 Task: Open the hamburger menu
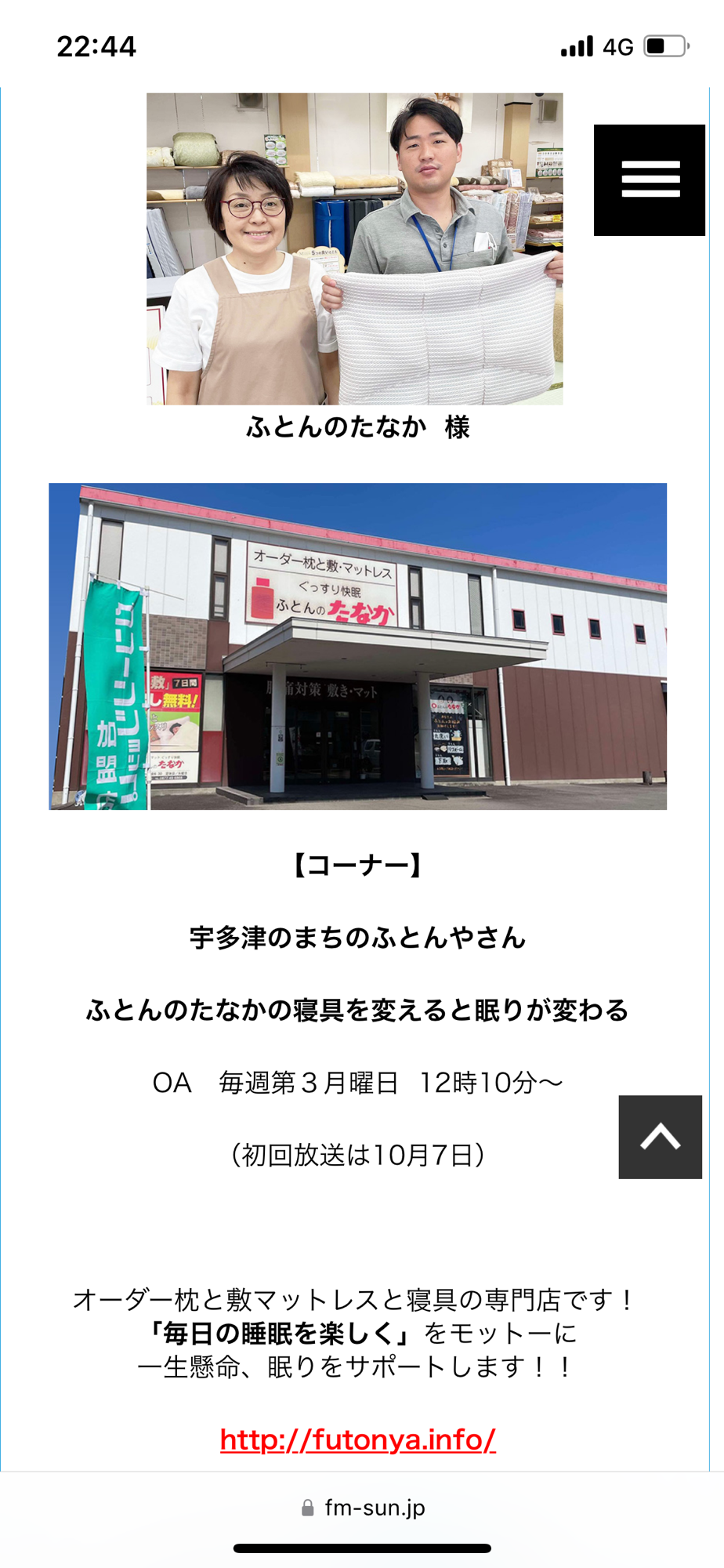(x=649, y=180)
